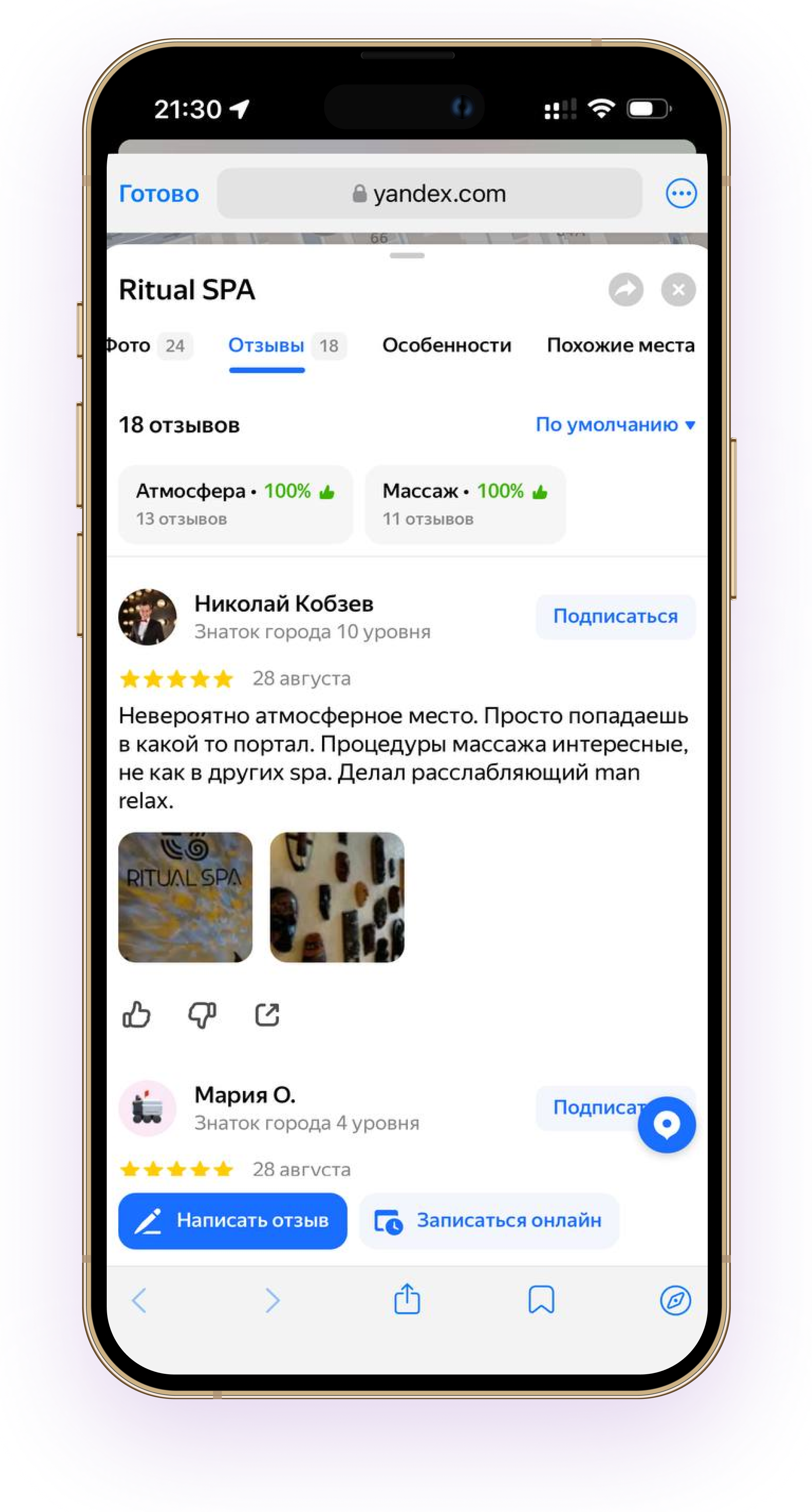
Task: Filter reviews by the Атмосфера chip
Action: (x=235, y=504)
